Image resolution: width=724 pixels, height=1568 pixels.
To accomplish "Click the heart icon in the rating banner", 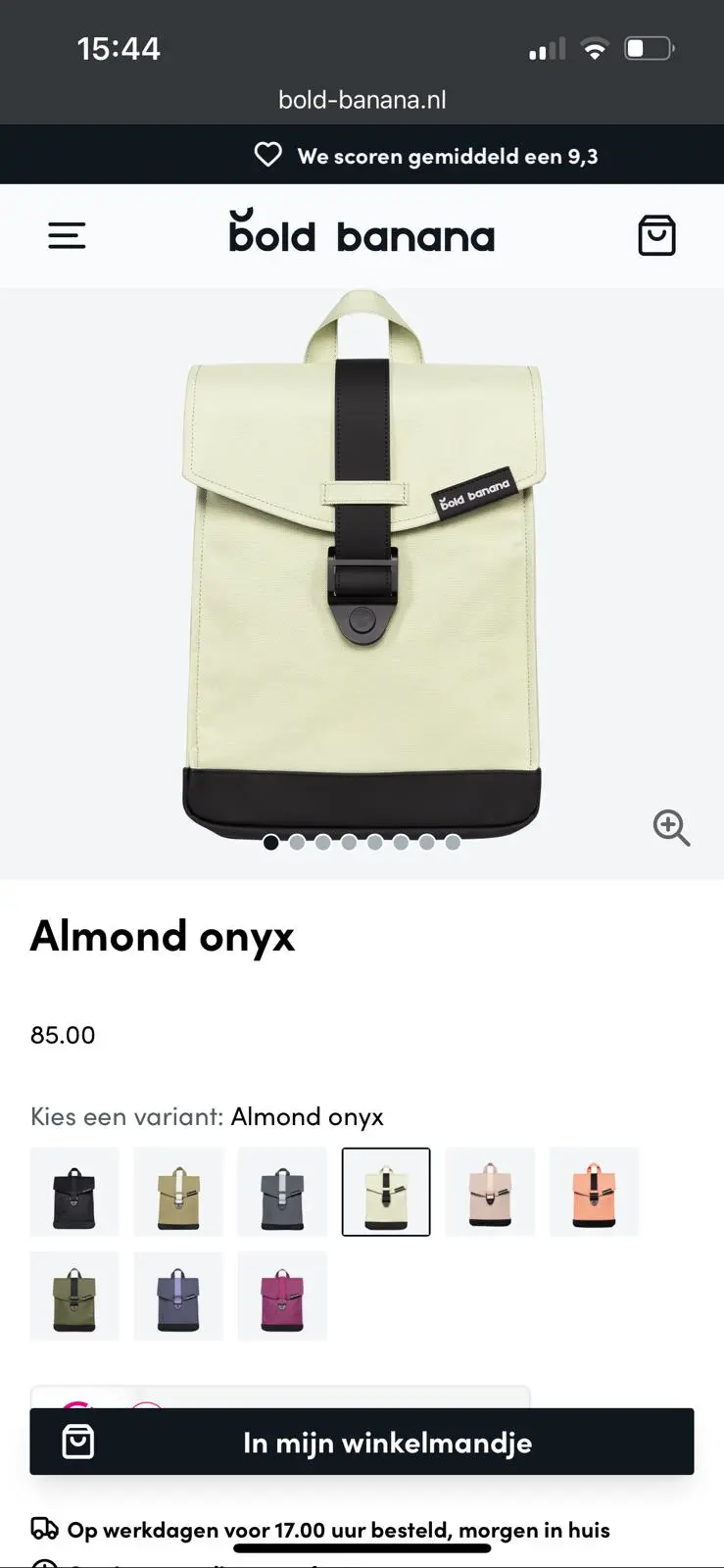I will [x=267, y=155].
